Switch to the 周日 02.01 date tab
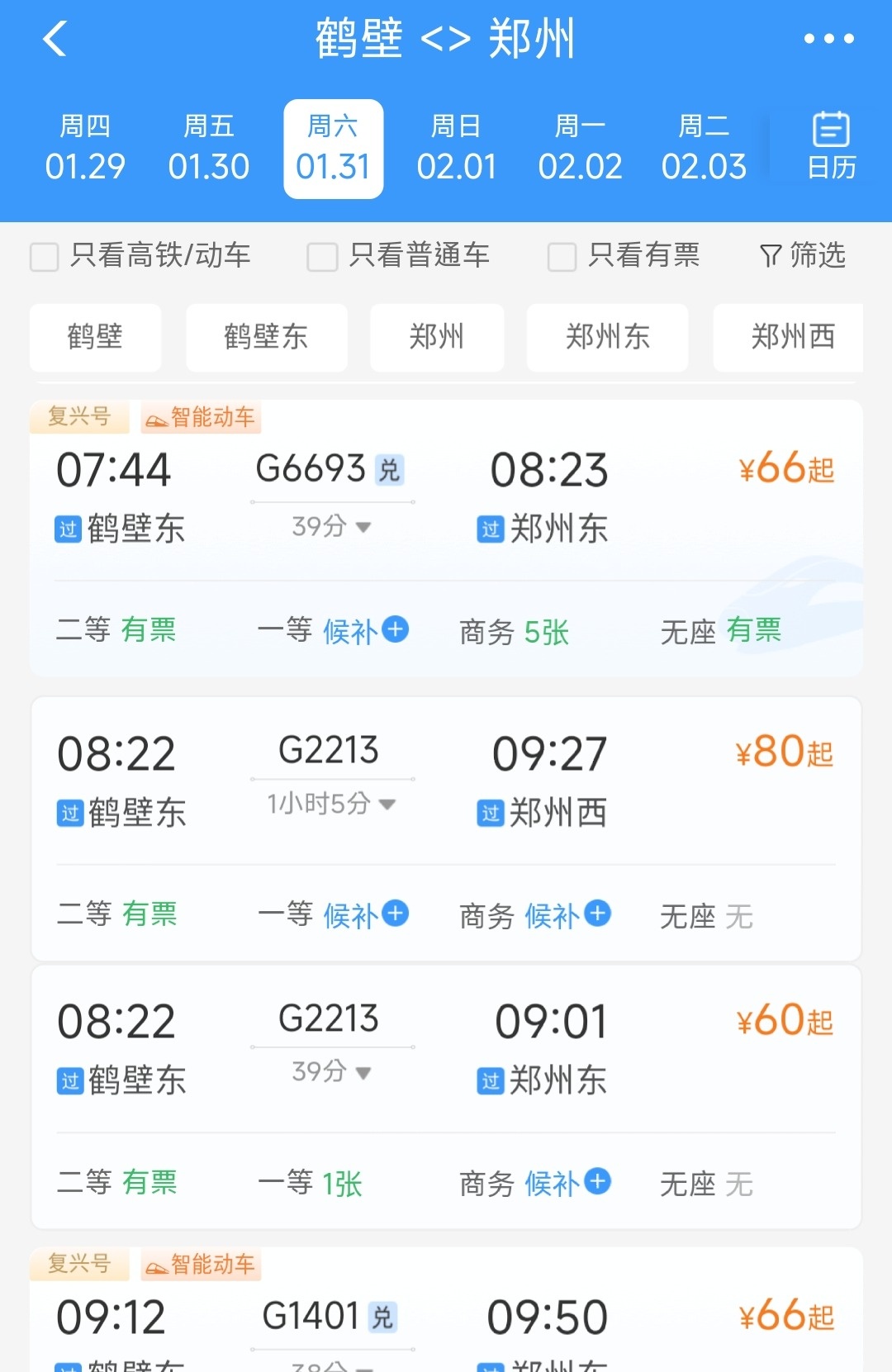The image size is (892, 1372). 457,147
